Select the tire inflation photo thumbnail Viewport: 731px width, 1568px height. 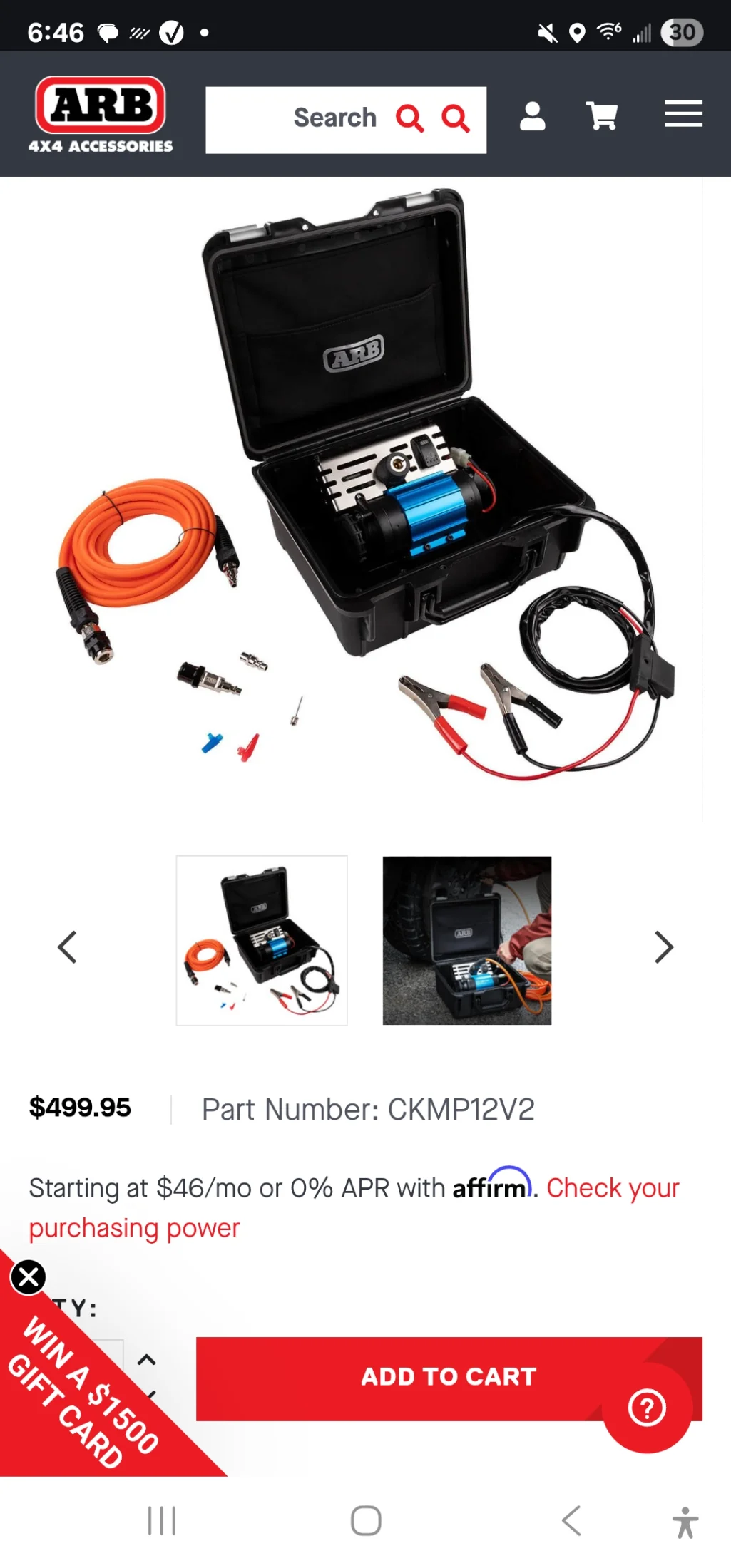(466, 941)
